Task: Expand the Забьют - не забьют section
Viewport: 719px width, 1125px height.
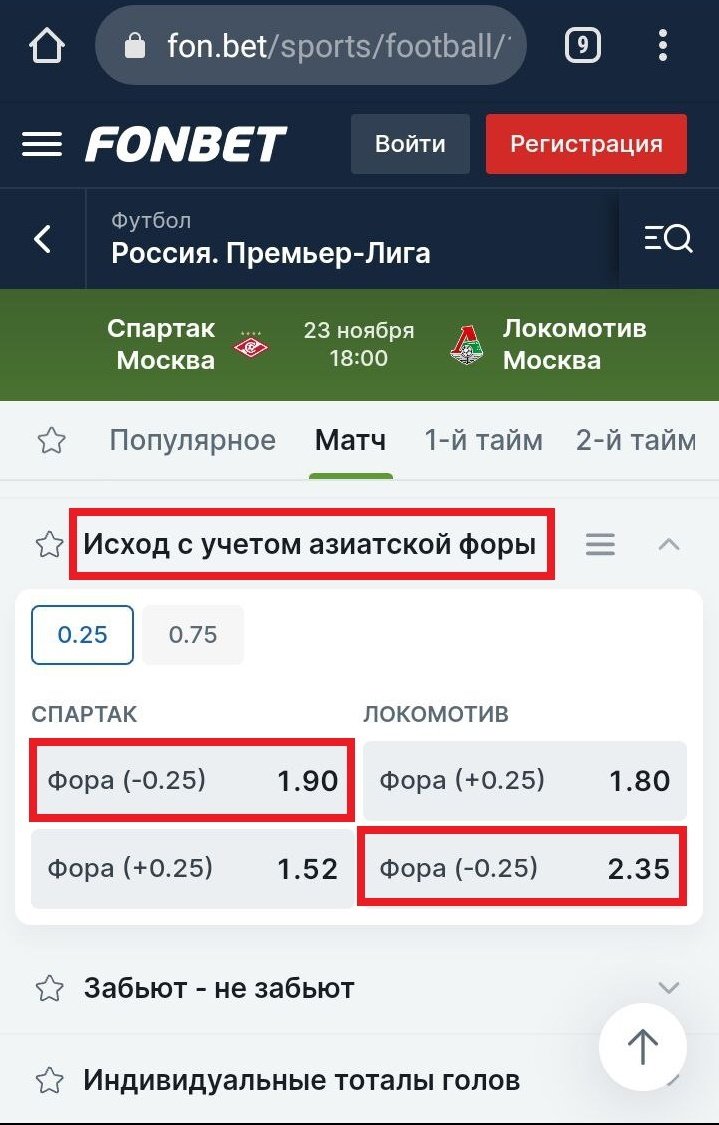Action: [669, 989]
